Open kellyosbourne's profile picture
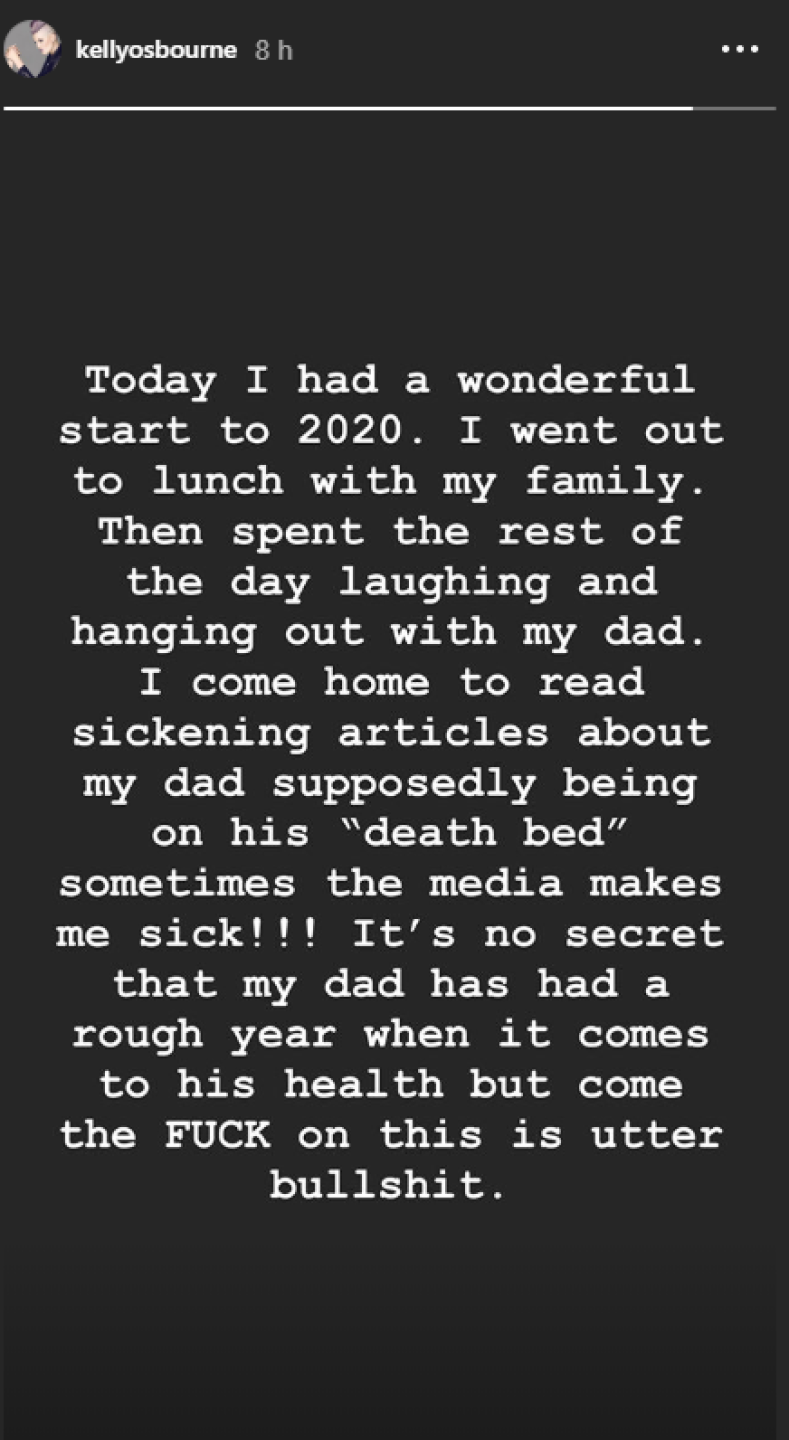Image resolution: width=789 pixels, height=1440 pixels. pyautogui.click(x=33, y=50)
